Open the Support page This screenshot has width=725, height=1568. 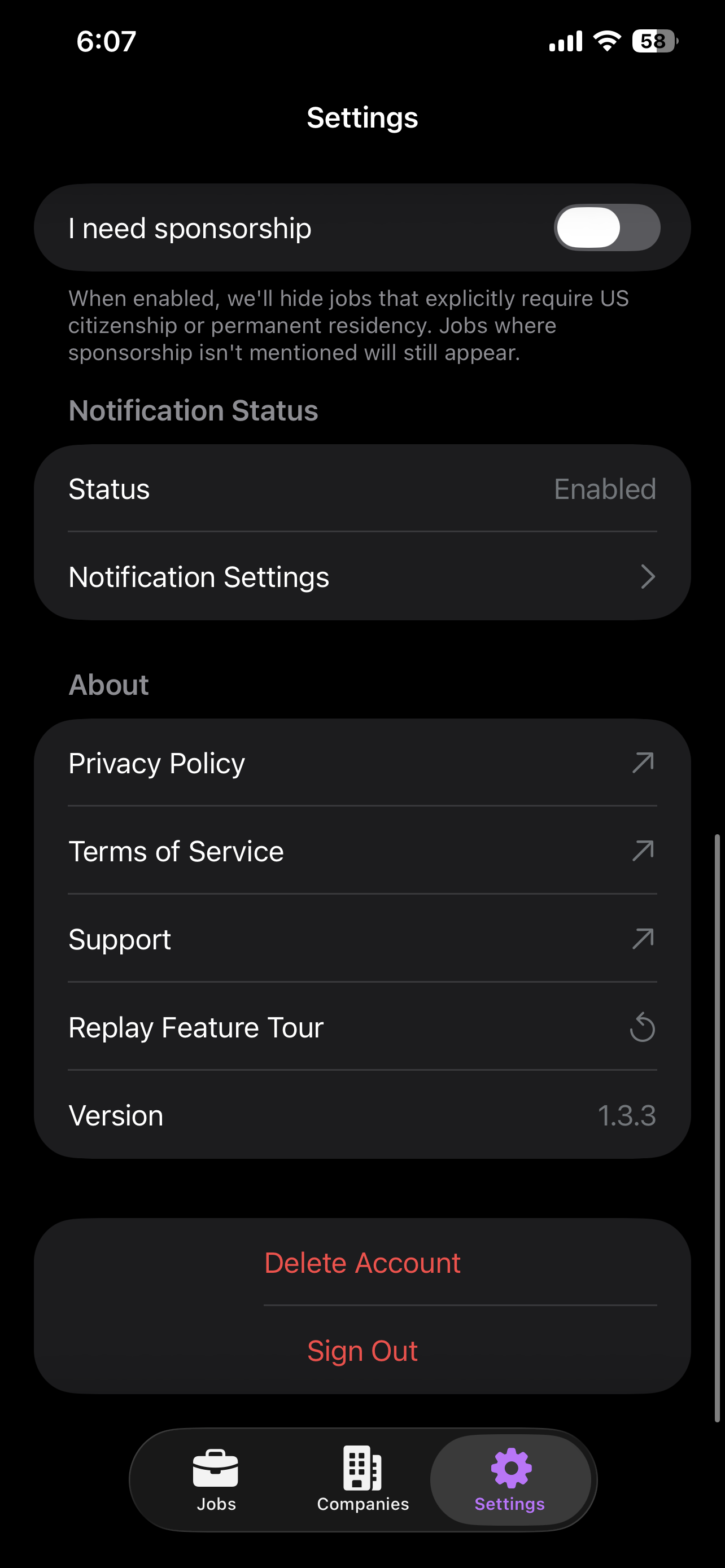(362, 939)
